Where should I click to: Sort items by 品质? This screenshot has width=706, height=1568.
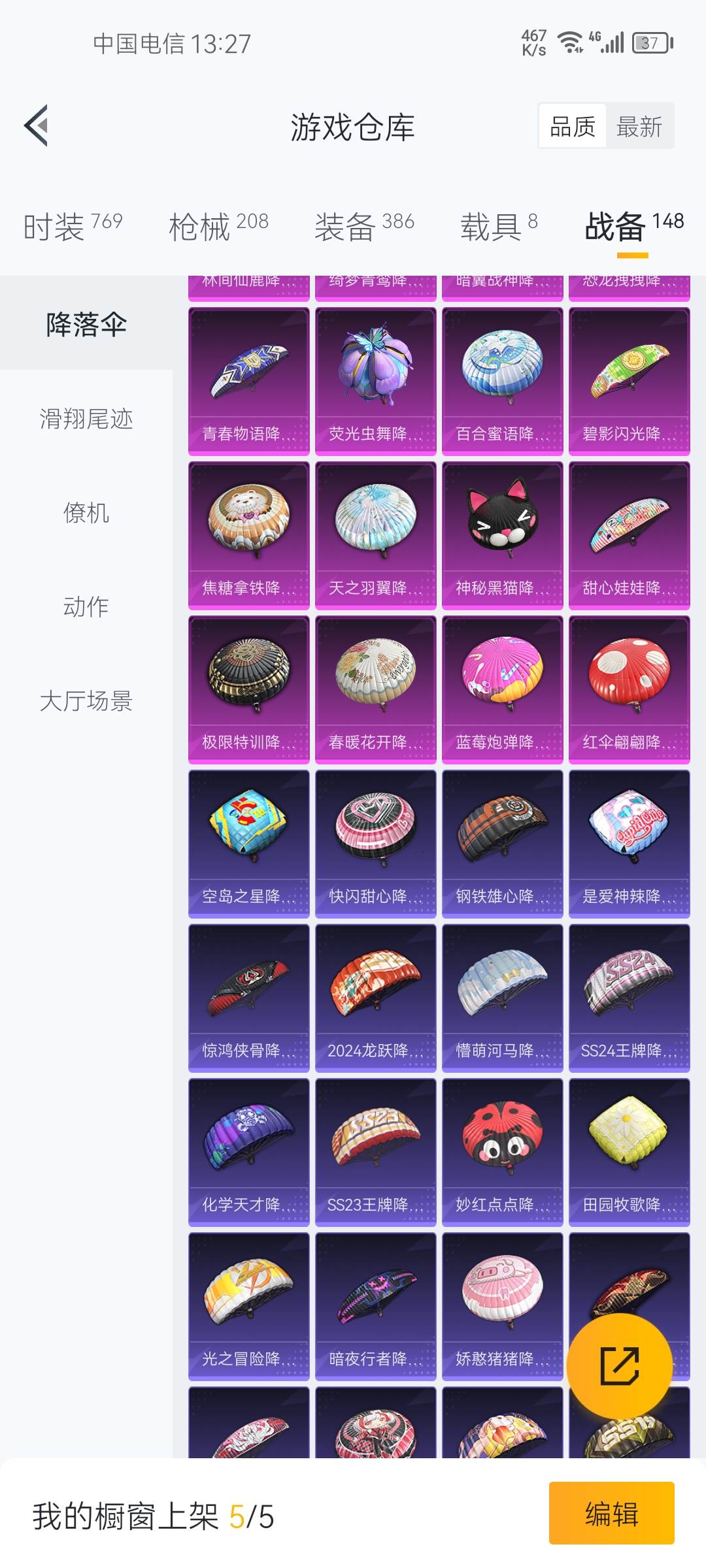tap(573, 126)
